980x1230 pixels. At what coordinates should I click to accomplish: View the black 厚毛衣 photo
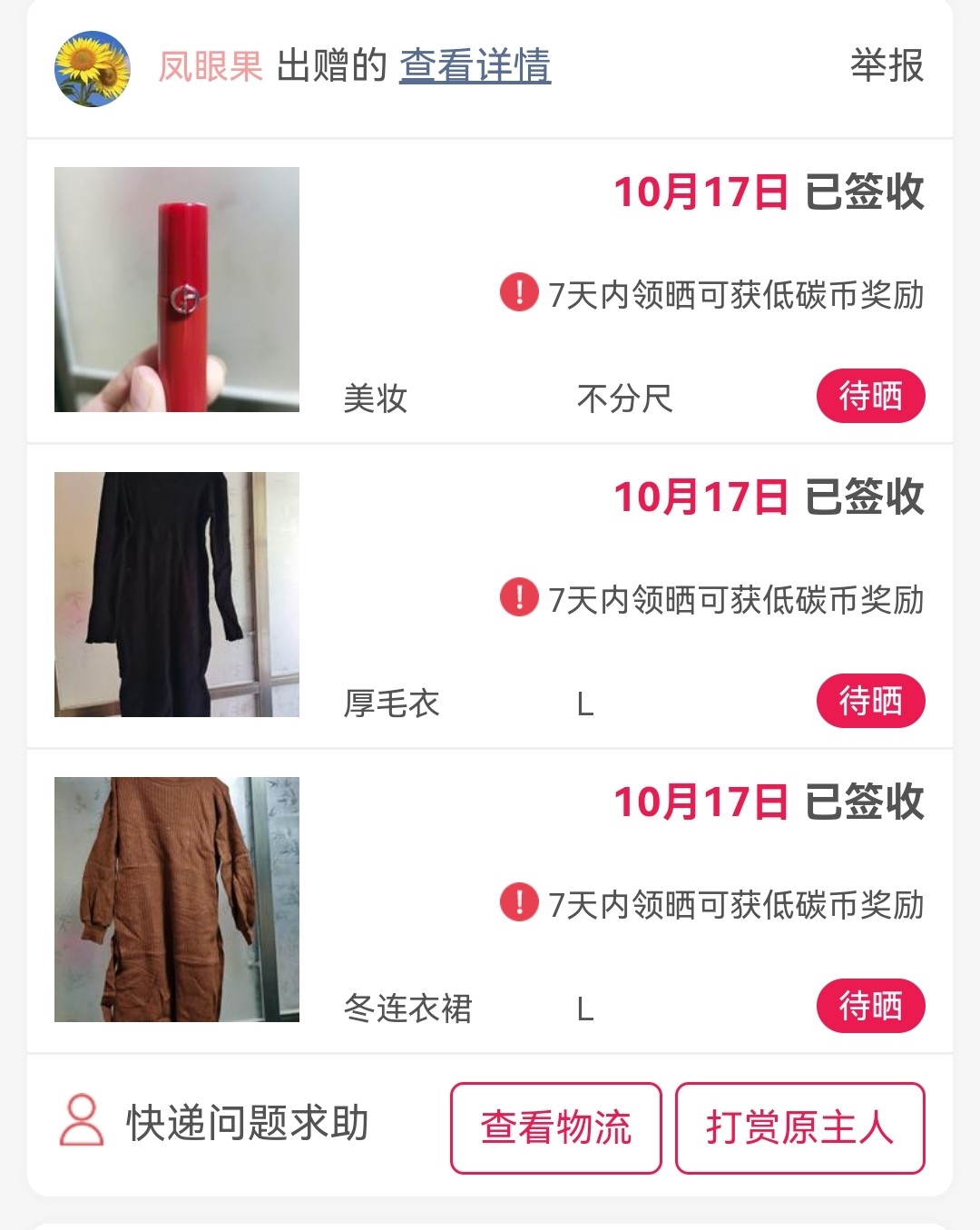click(x=177, y=595)
